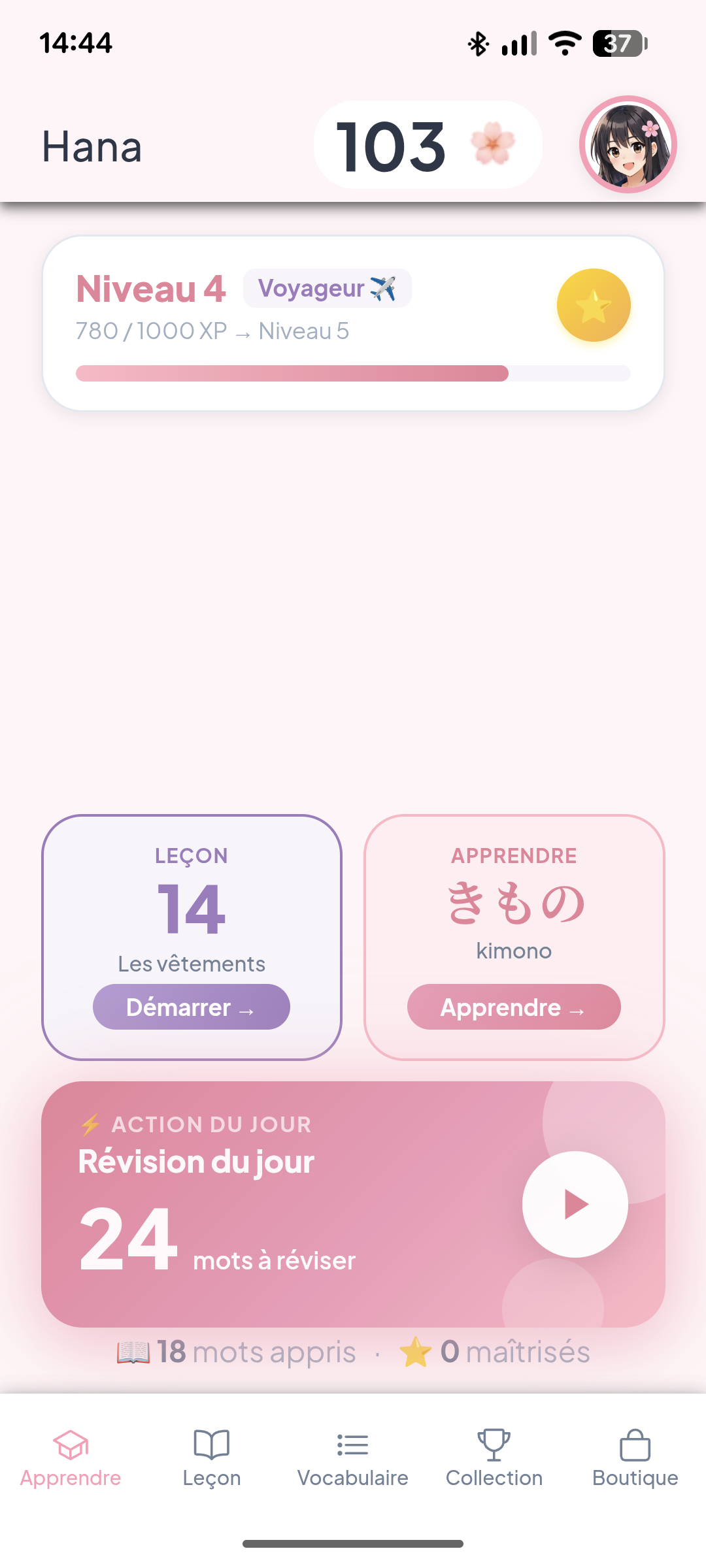Select the Collection trophy icon
The image size is (706, 1568).
(x=494, y=1443)
